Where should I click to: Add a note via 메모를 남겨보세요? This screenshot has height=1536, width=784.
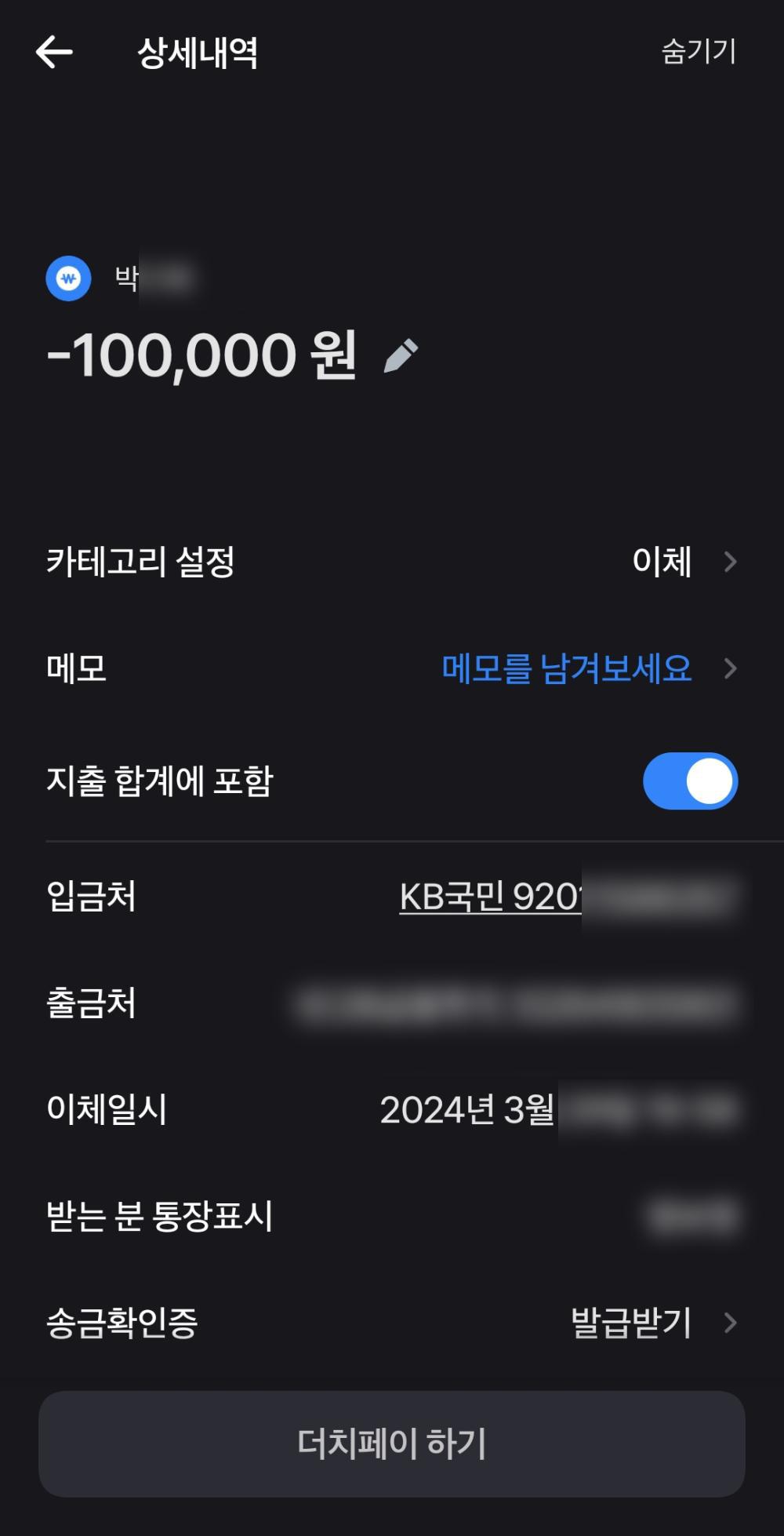click(566, 668)
